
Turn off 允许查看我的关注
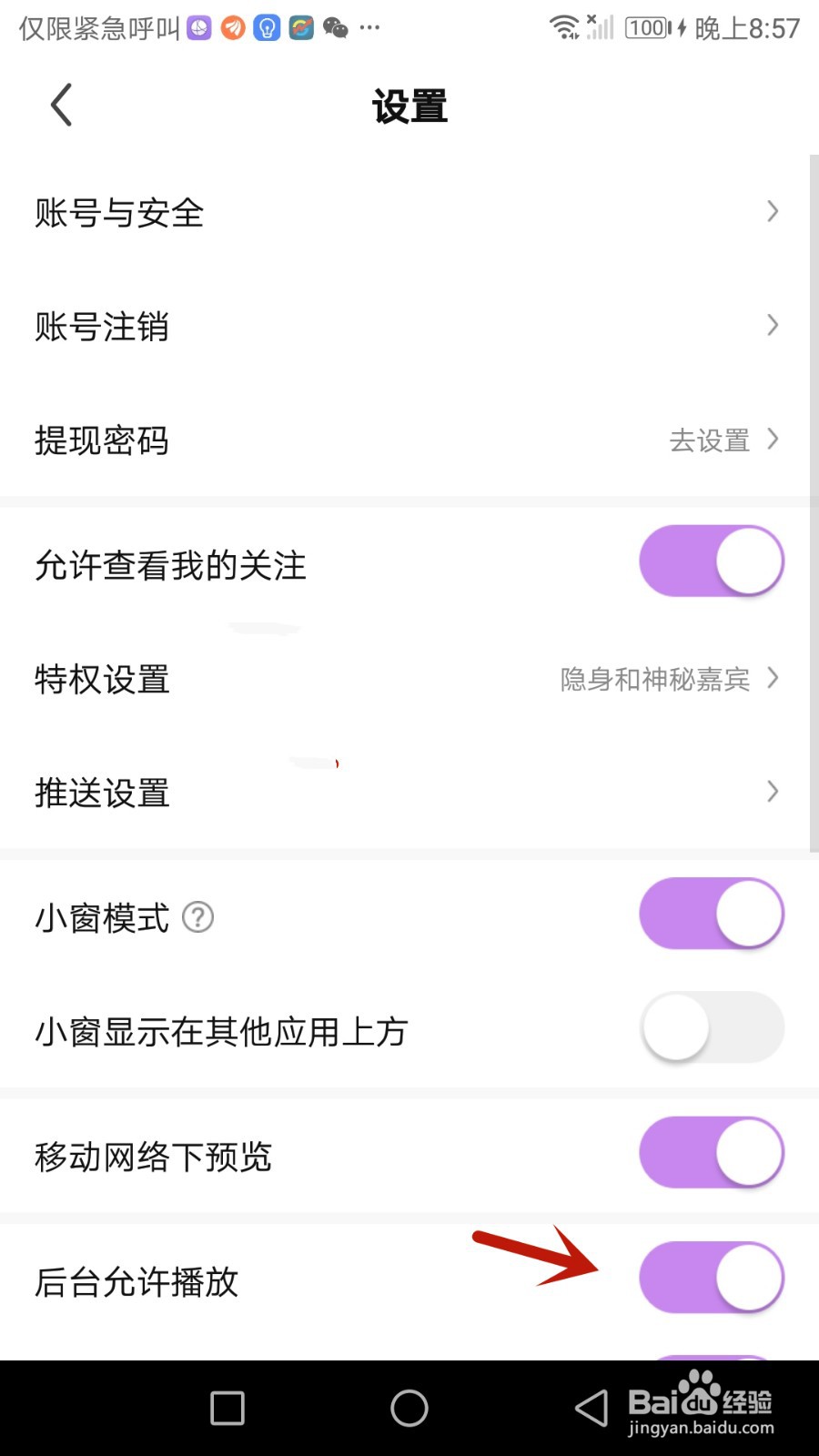pos(711,561)
